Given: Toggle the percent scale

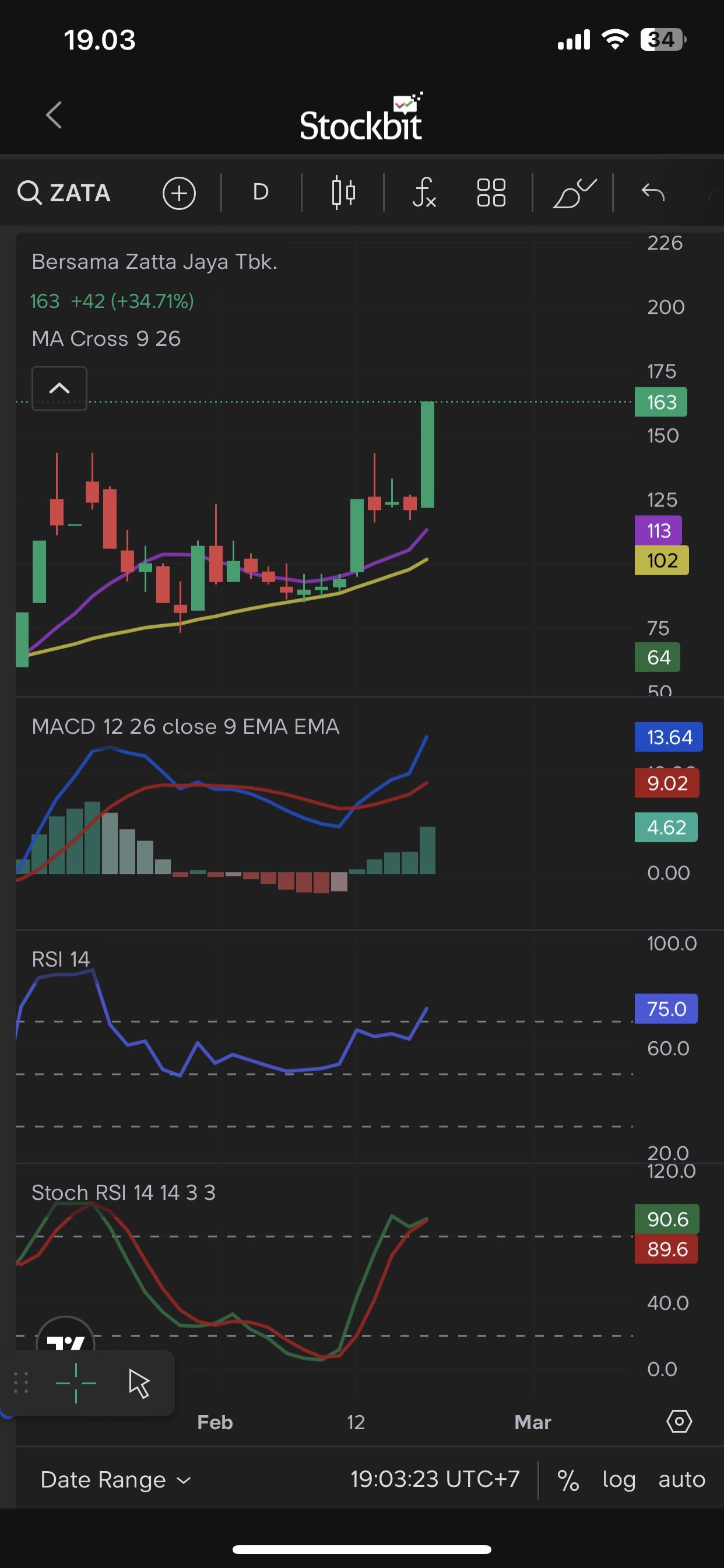Looking at the screenshot, I should (568, 1480).
